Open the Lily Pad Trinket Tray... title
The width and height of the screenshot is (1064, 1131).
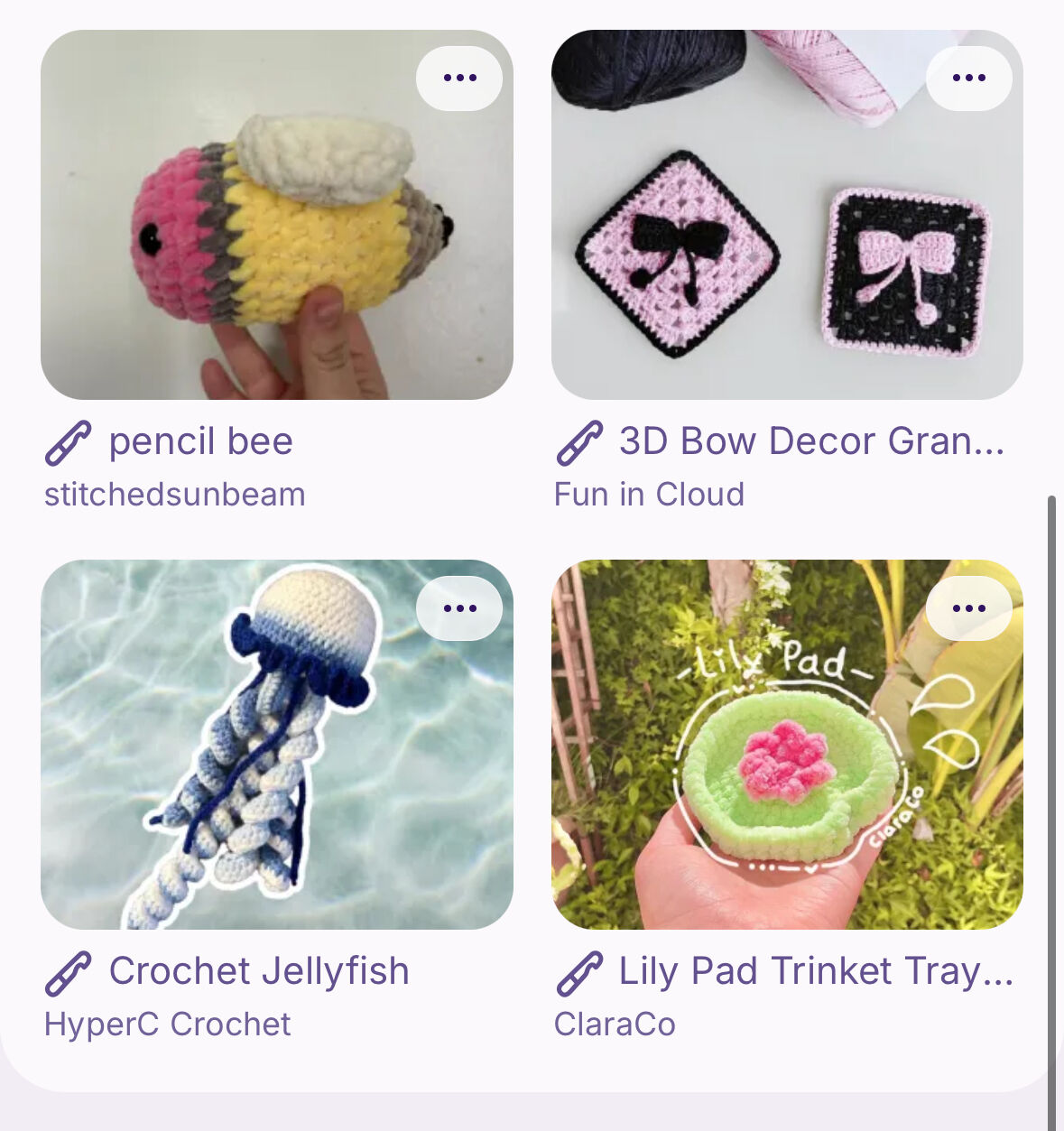(x=815, y=971)
